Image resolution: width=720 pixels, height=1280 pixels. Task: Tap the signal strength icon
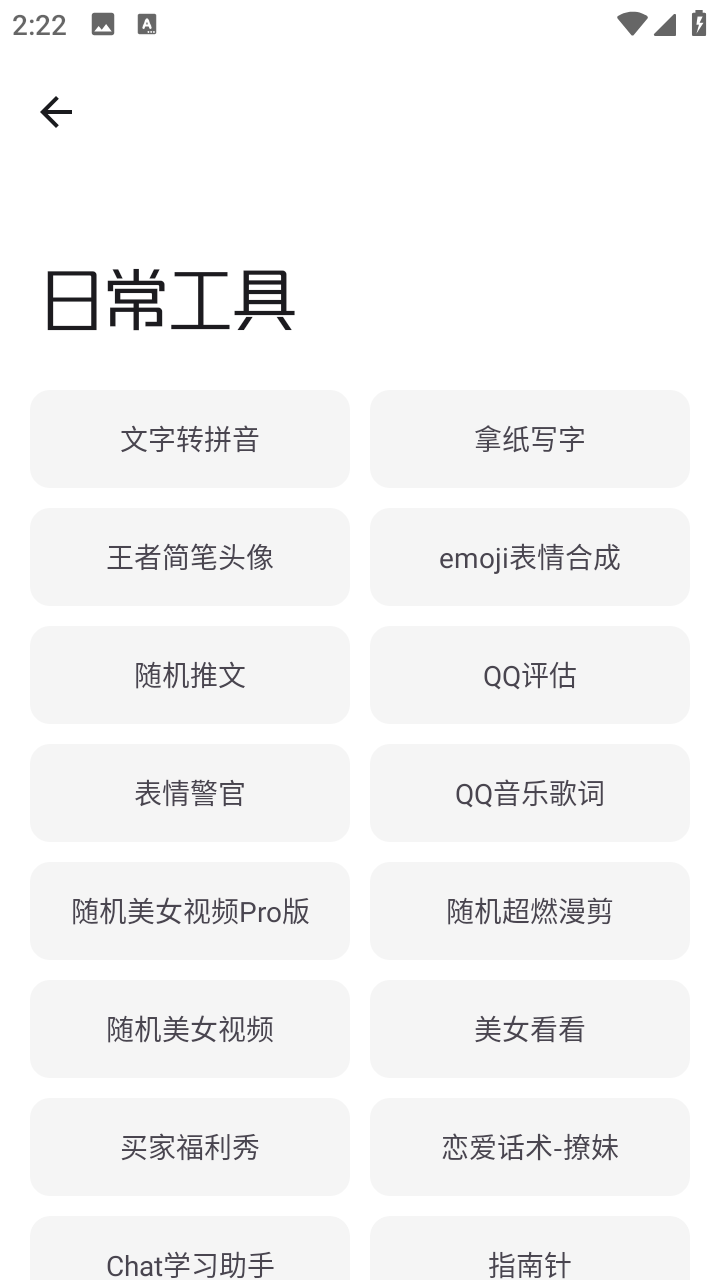point(665,24)
